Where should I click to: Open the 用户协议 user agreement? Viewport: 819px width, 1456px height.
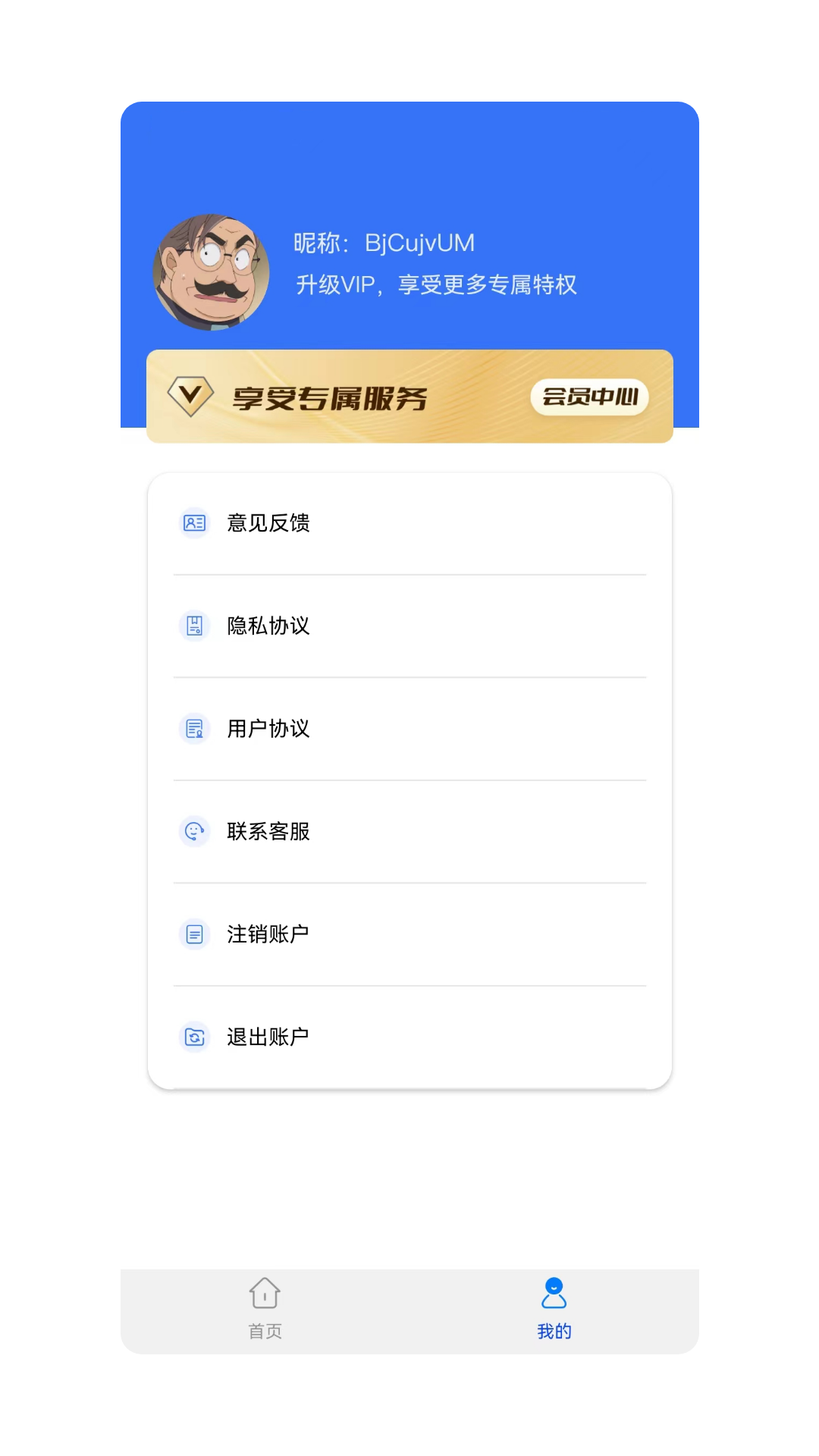[x=409, y=729]
